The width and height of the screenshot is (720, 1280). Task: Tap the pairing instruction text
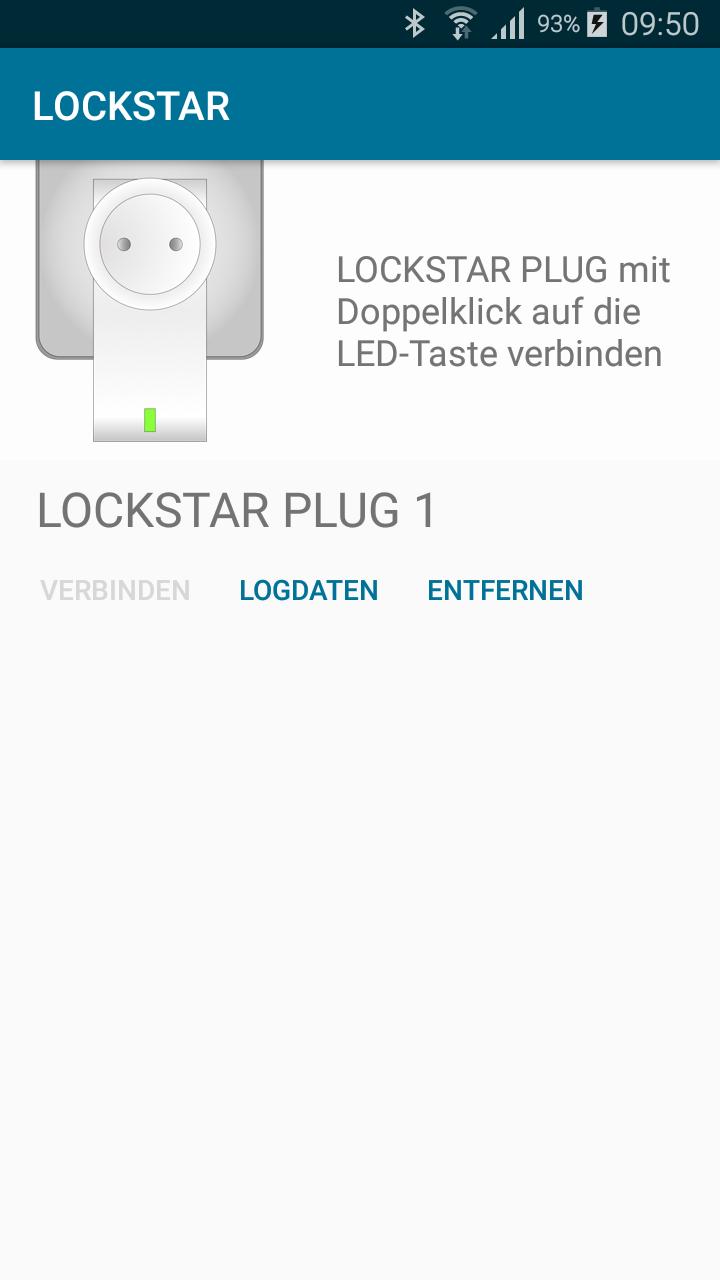[x=502, y=311]
